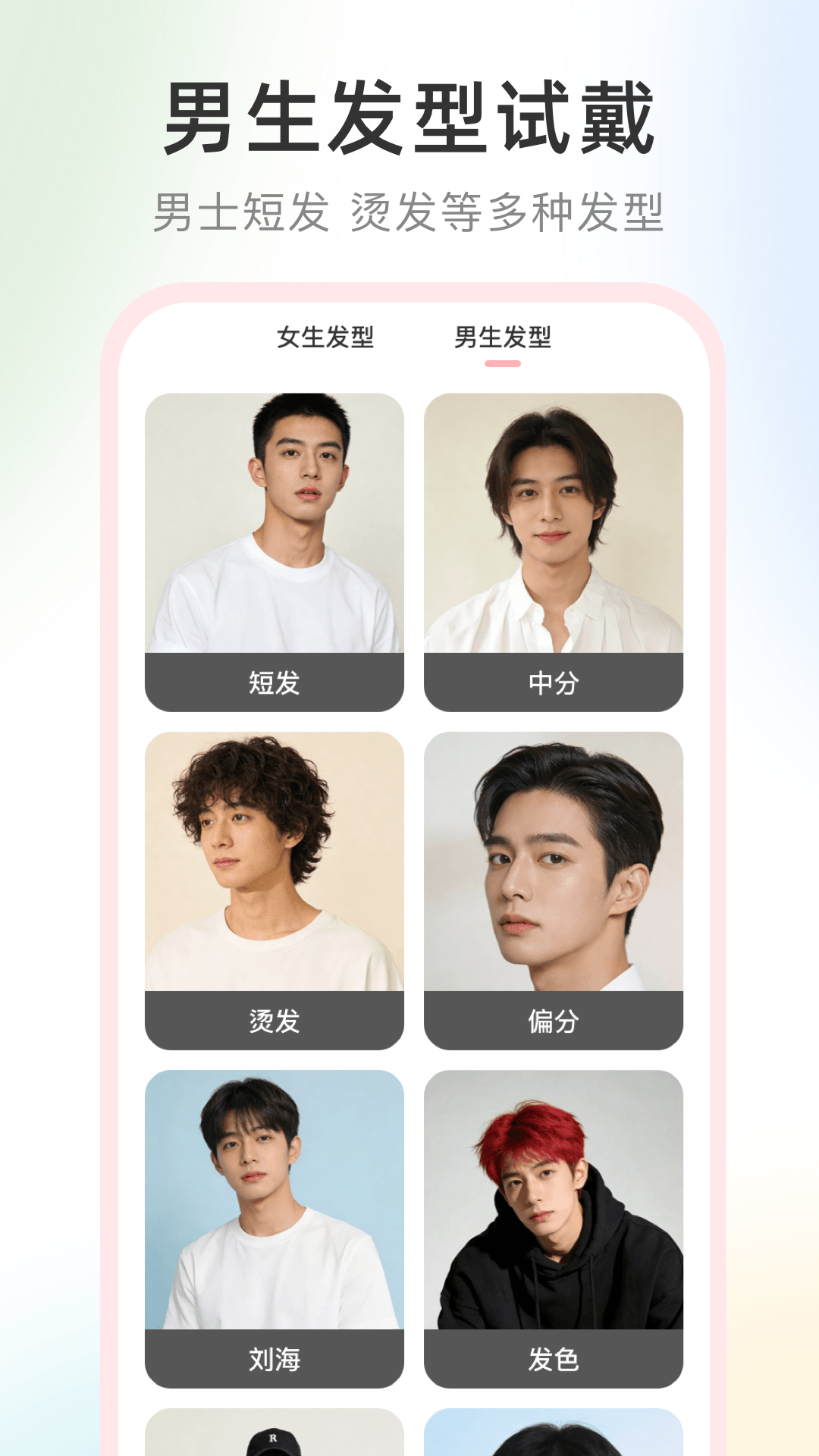Click the 短发 label bar
This screenshot has height=1456, width=819.
coord(275,683)
